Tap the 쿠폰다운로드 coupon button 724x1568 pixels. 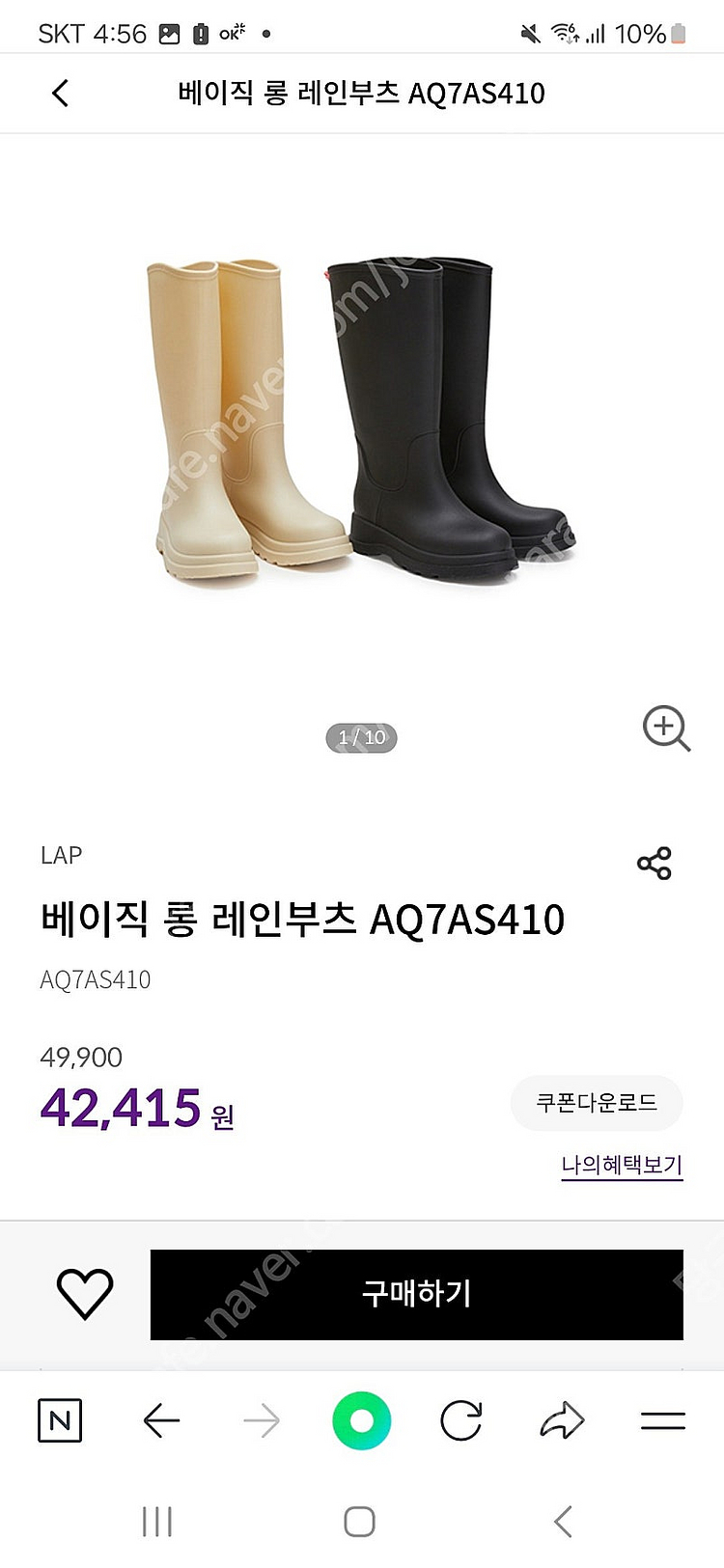(x=596, y=1103)
